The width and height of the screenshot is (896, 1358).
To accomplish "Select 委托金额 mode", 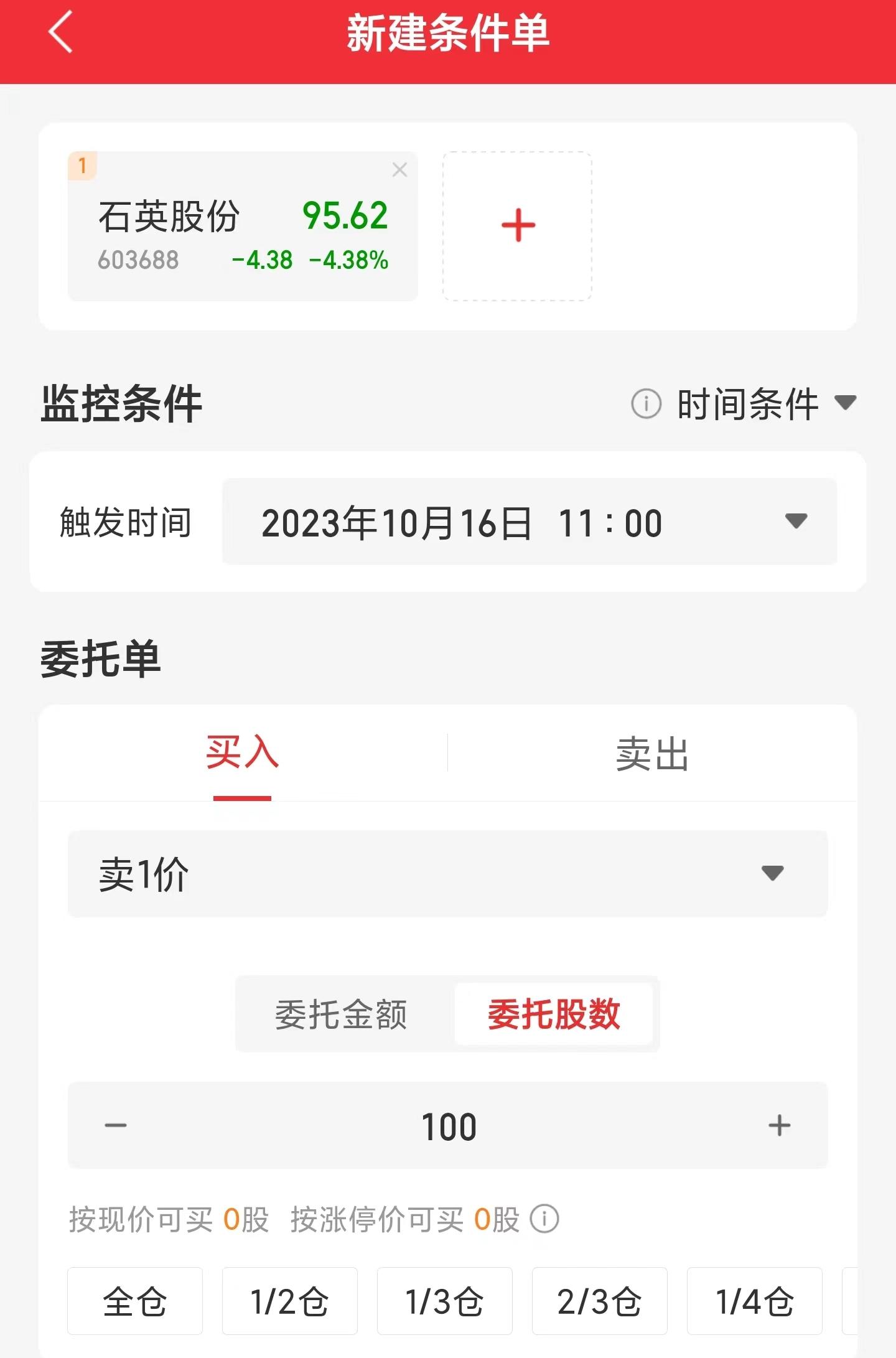I will pyautogui.click(x=341, y=1014).
